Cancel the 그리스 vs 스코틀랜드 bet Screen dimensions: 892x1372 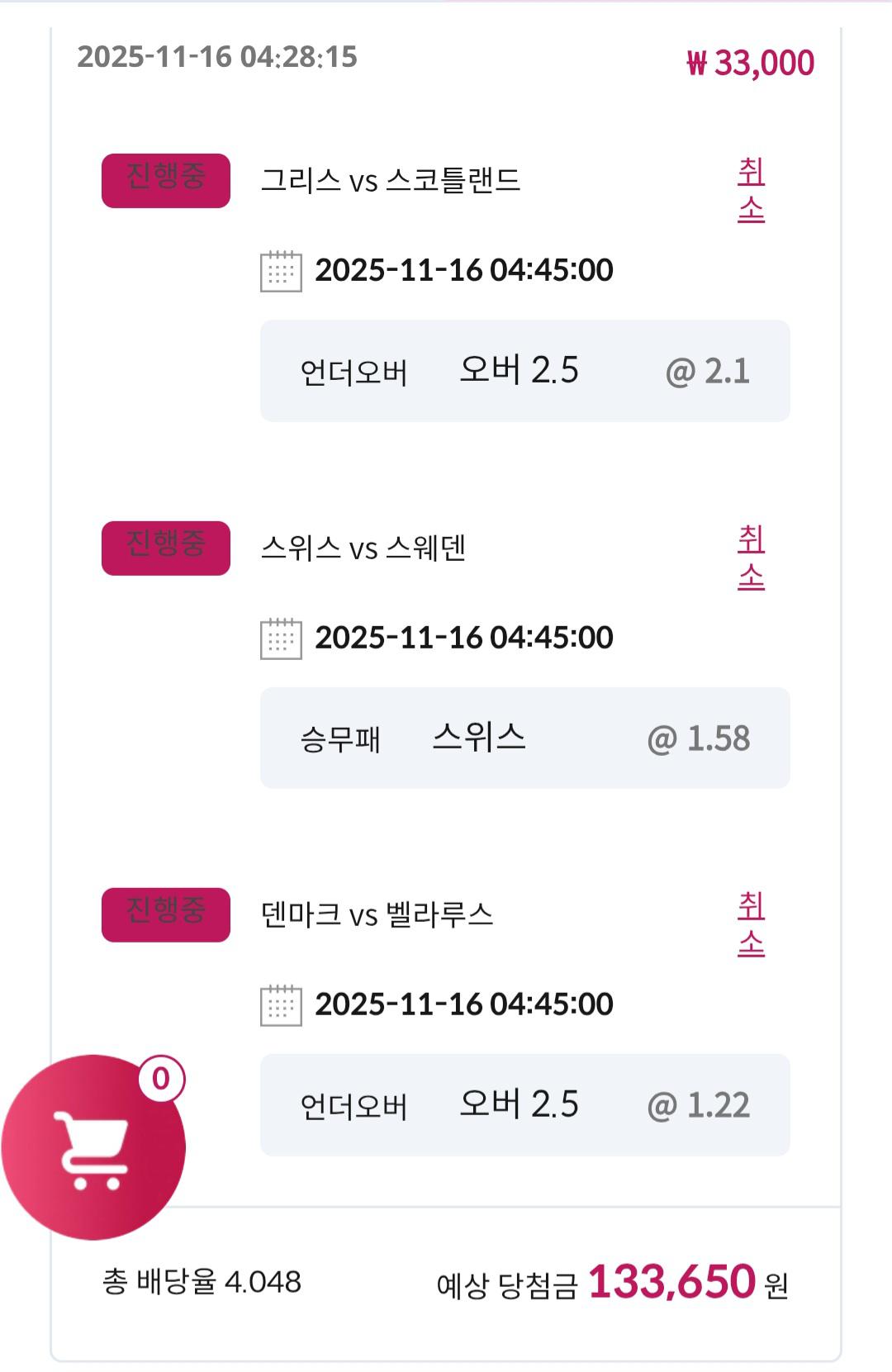751,191
